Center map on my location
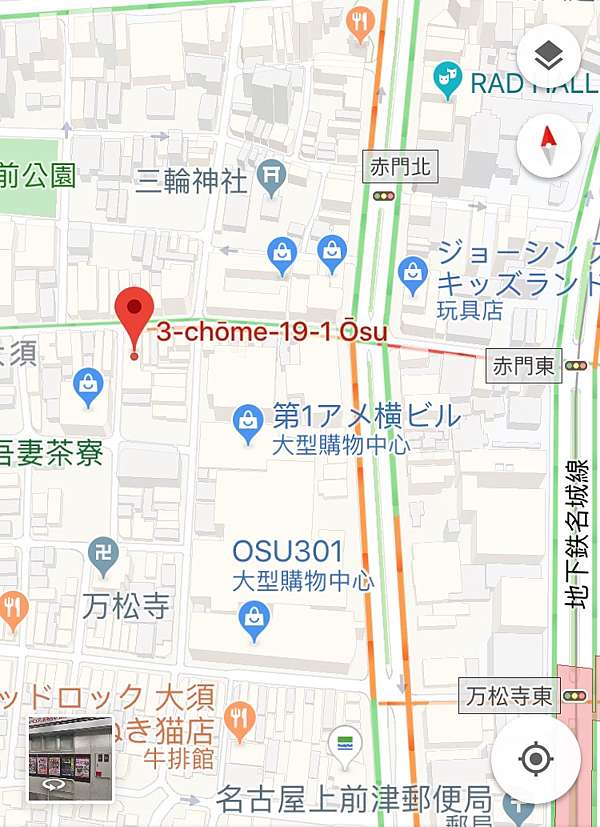This screenshot has height=827, width=600. 535,760
